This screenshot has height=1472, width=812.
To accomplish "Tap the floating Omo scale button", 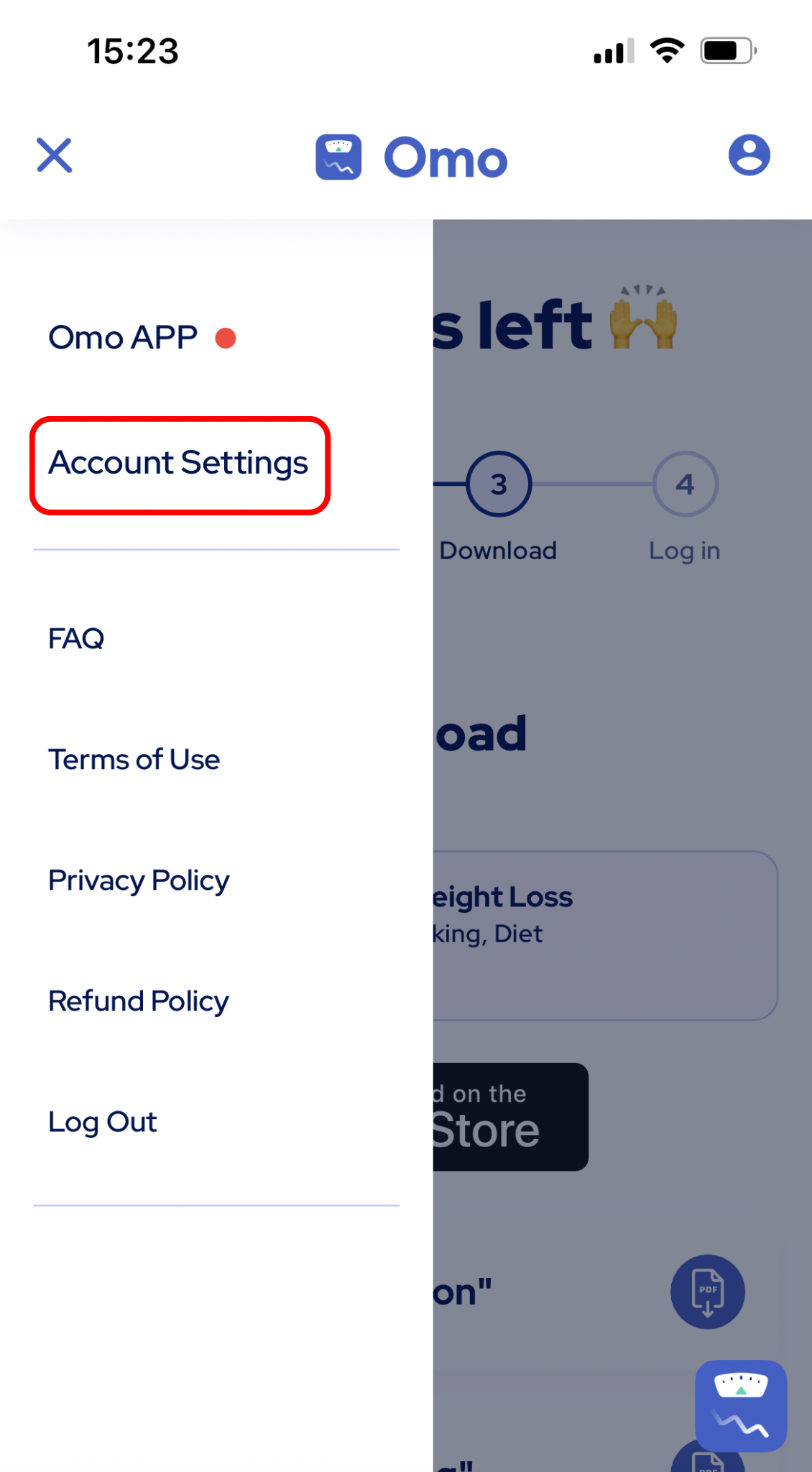I will (x=741, y=1406).
